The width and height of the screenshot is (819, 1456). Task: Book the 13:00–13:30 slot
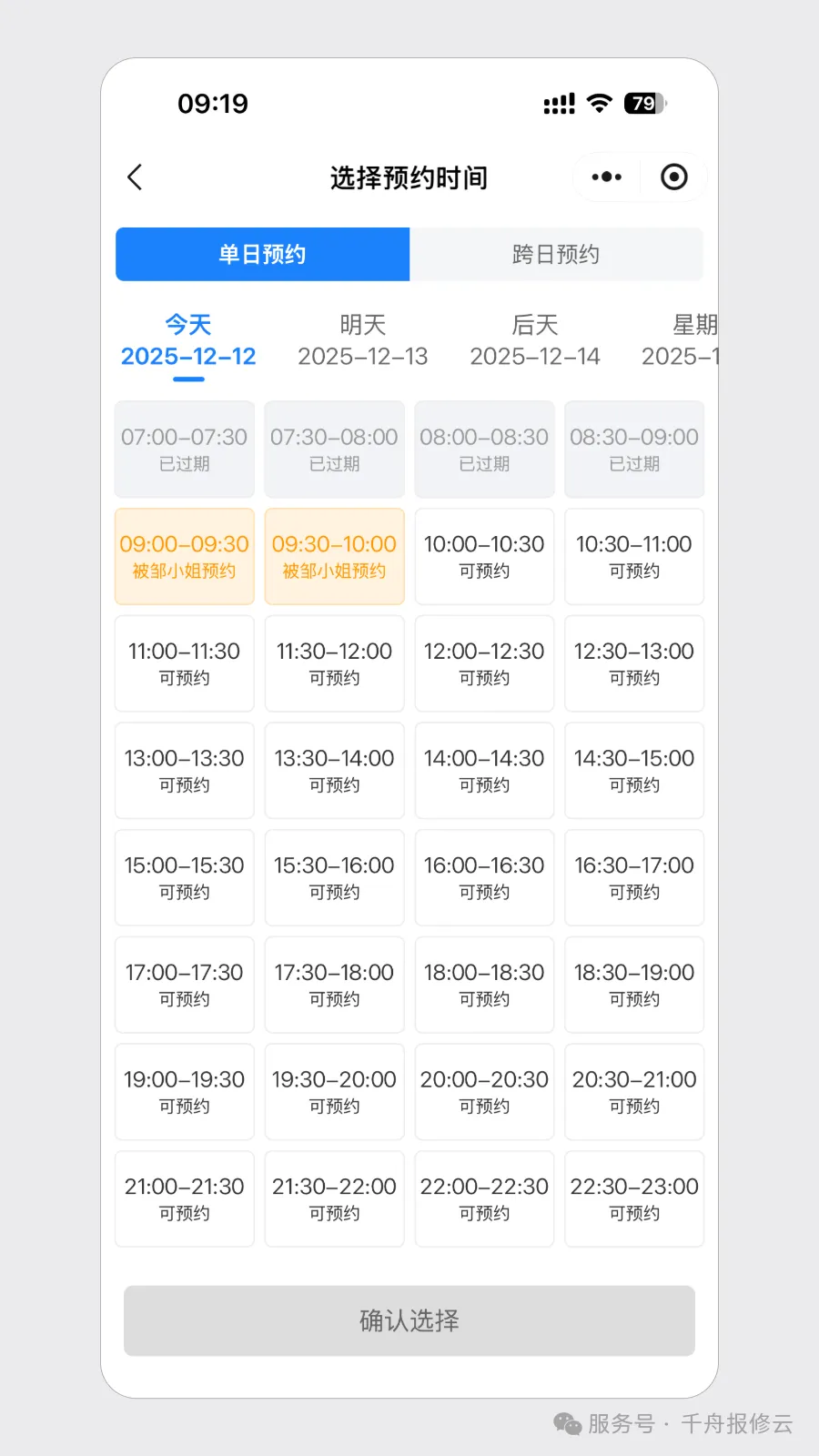point(184,771)
